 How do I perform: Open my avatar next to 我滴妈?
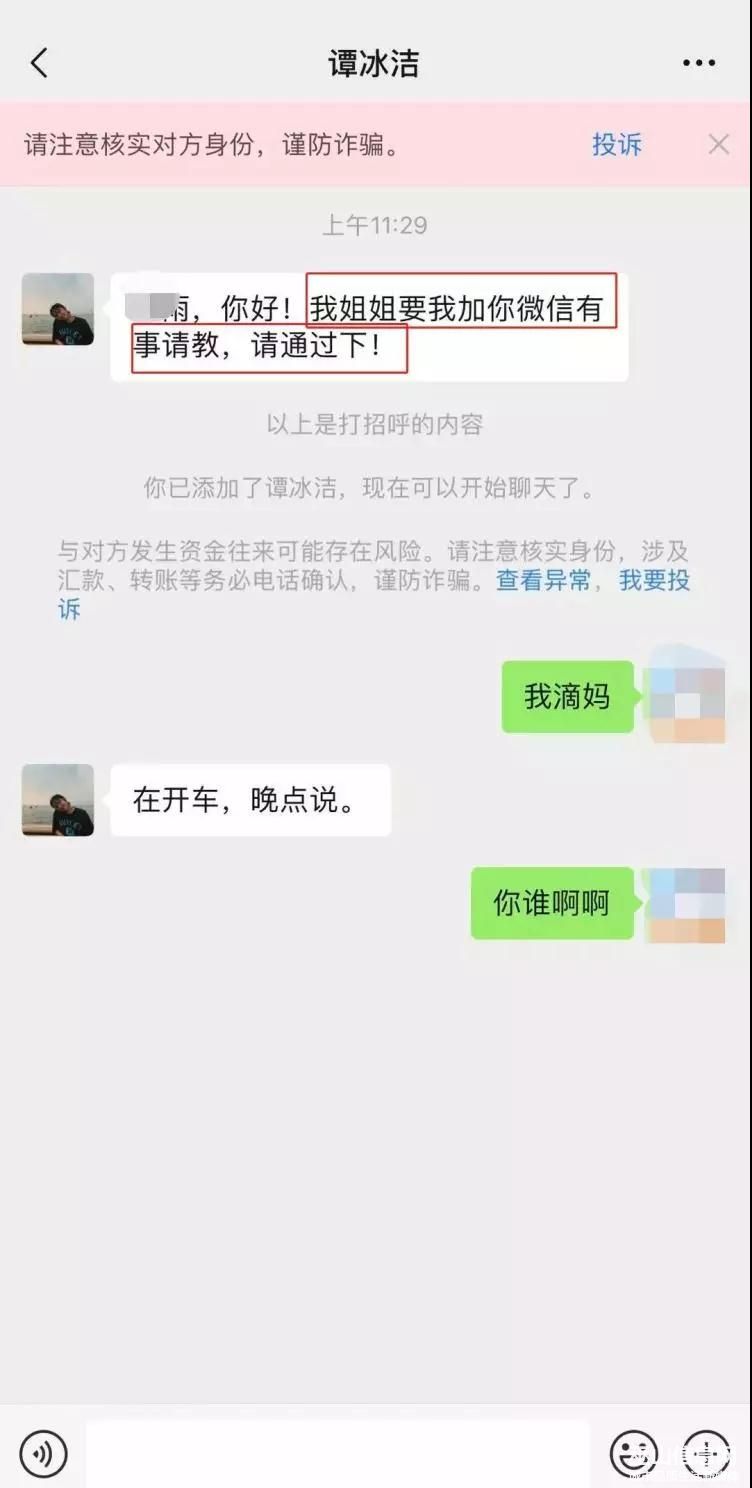click(686, 696)
